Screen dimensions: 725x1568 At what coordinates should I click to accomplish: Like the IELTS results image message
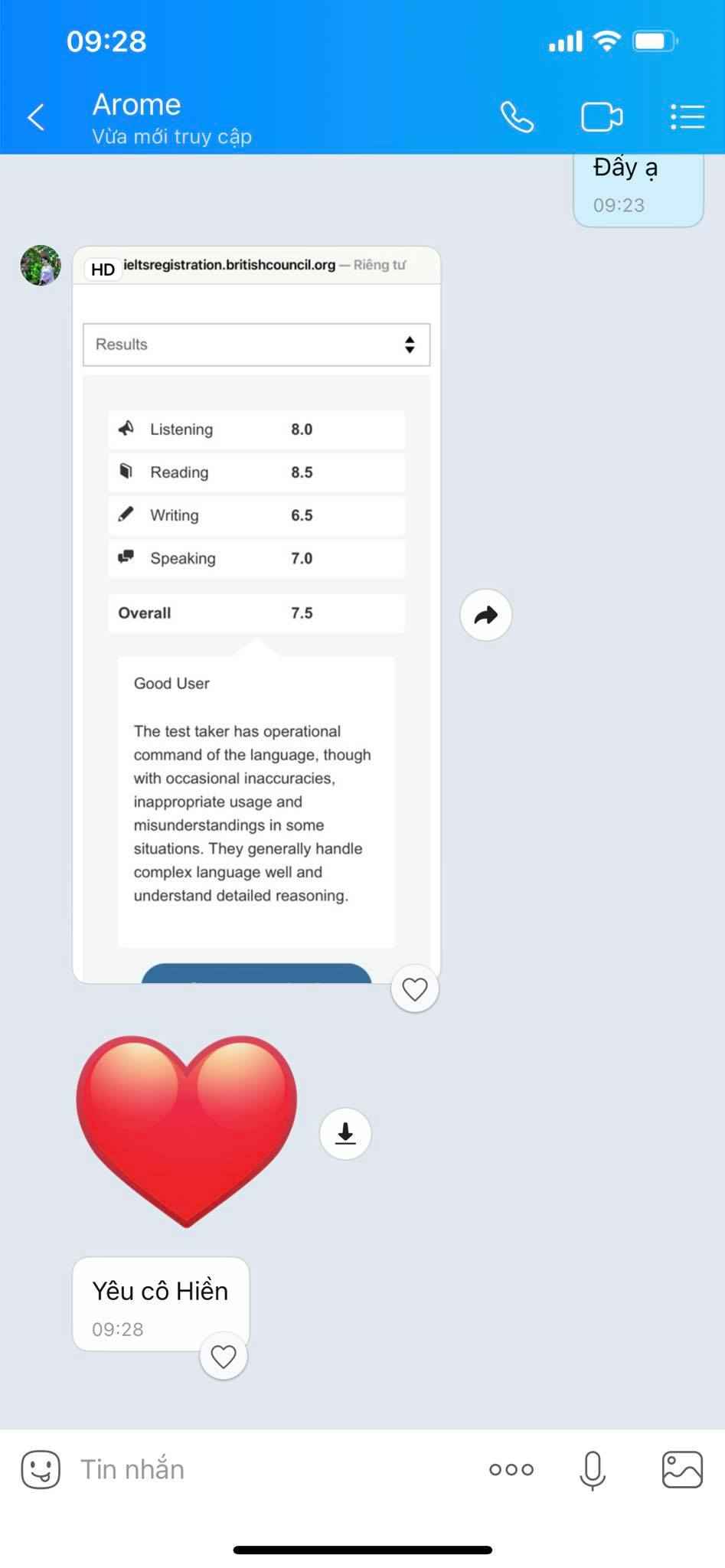click(x=414, y=989)
